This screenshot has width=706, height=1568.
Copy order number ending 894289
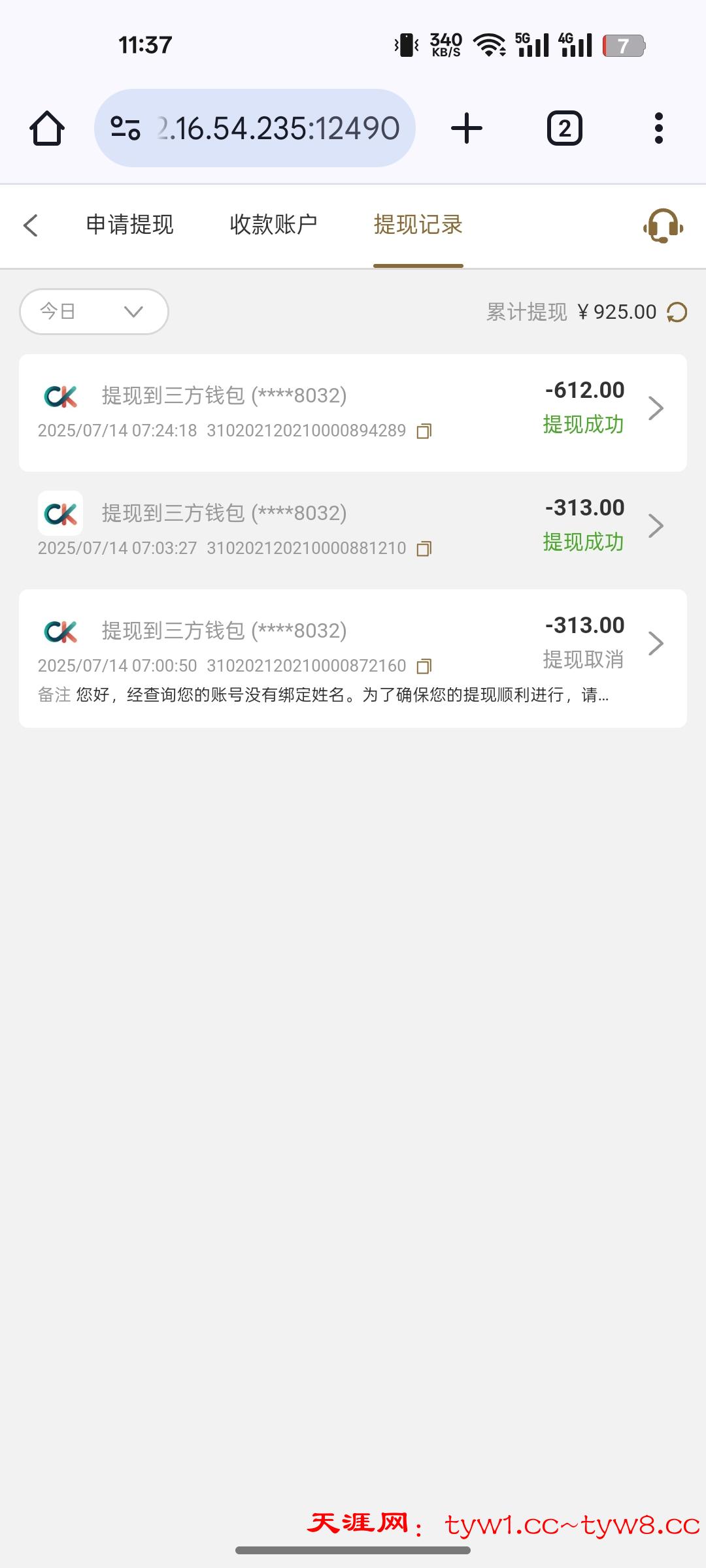(x=424, y=431)
